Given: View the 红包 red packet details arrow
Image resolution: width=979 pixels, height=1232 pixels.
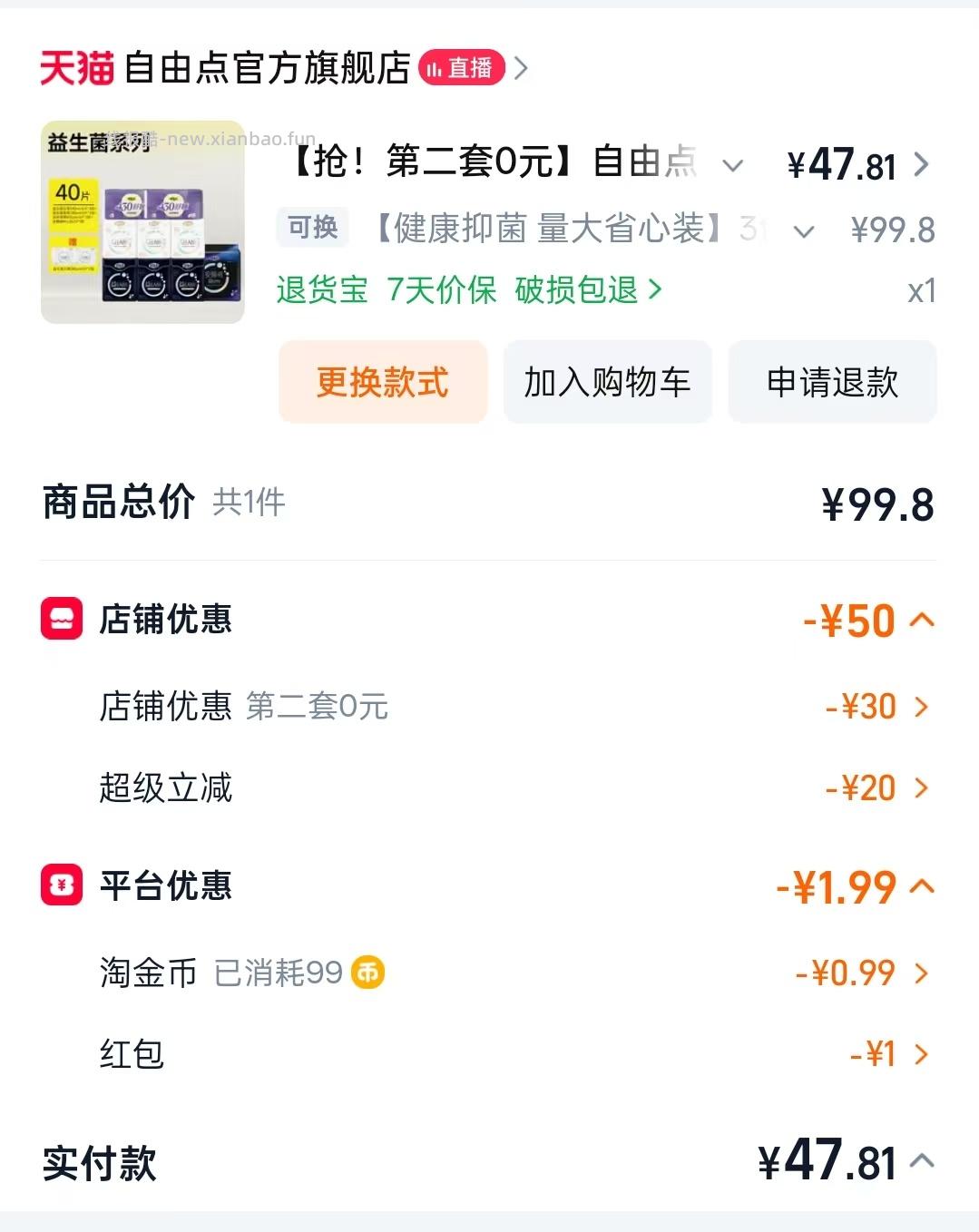Looking at the screenshot, I should tap(922, 1055).
